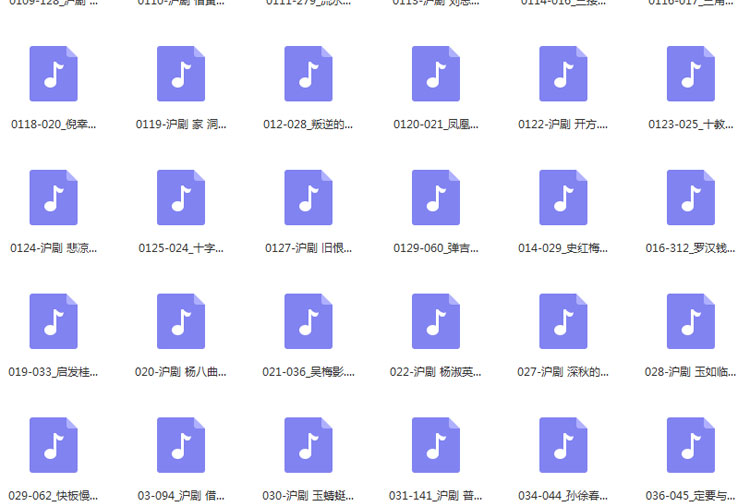Play audio file 020-沪剧 杨八曲
The image size is (750, 504).
point(181,321)
